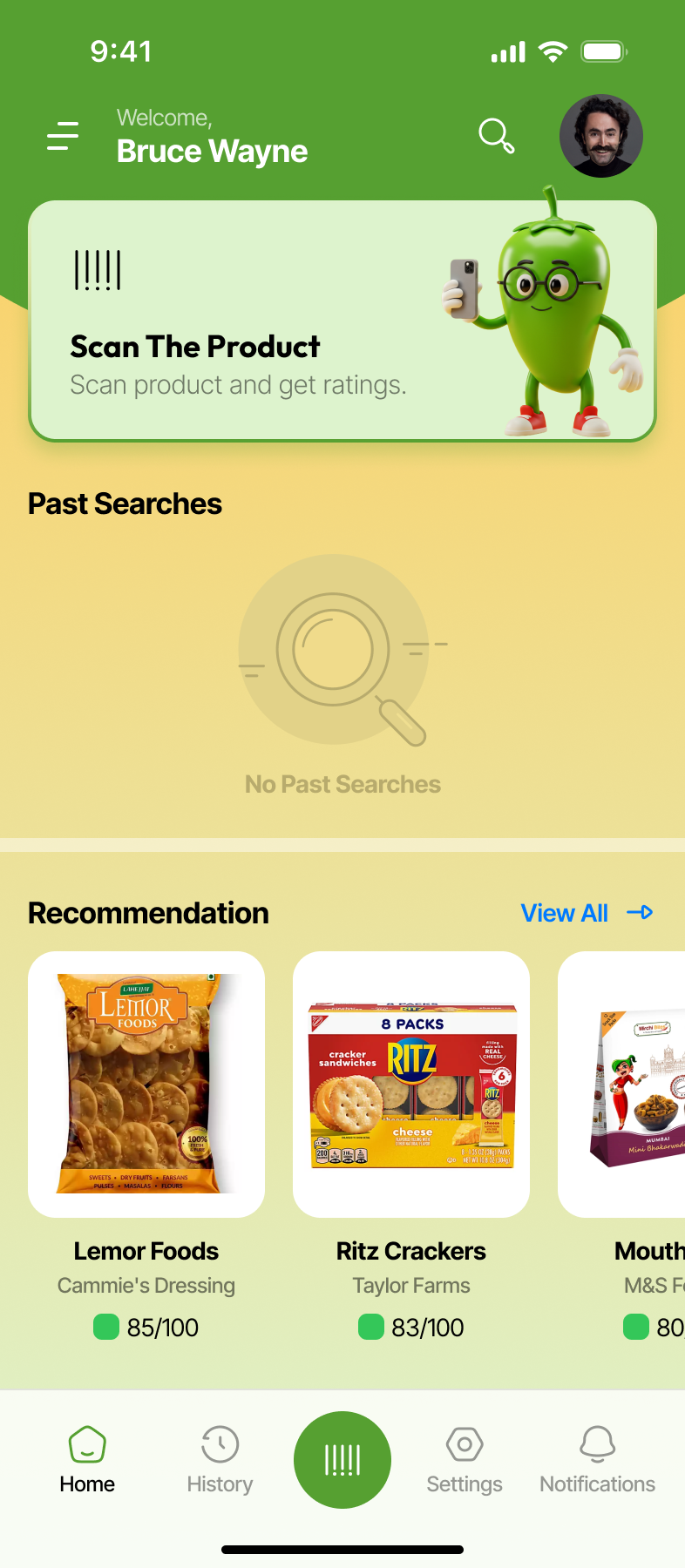Open Bruce Wayne's profile picture
The image size is (685, 1568).
click(x=600, y=136)
